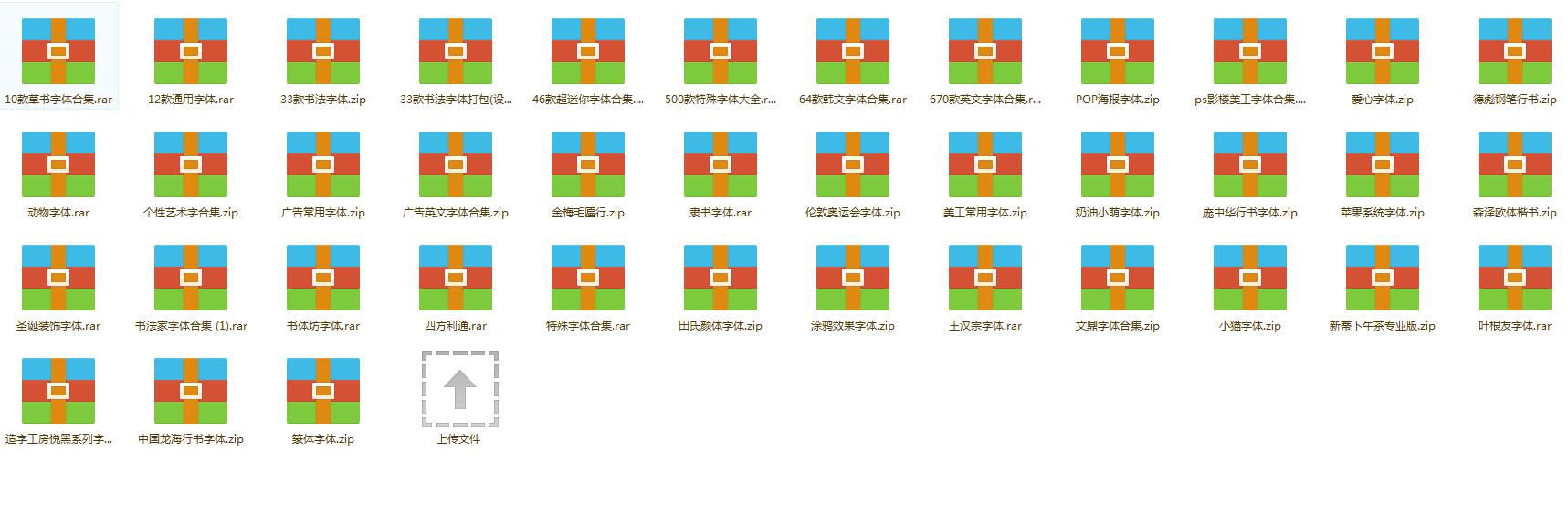This screenshot has width=1568, height=505.
Task: Select POP海报字体.zip file
Action: 1118,52
